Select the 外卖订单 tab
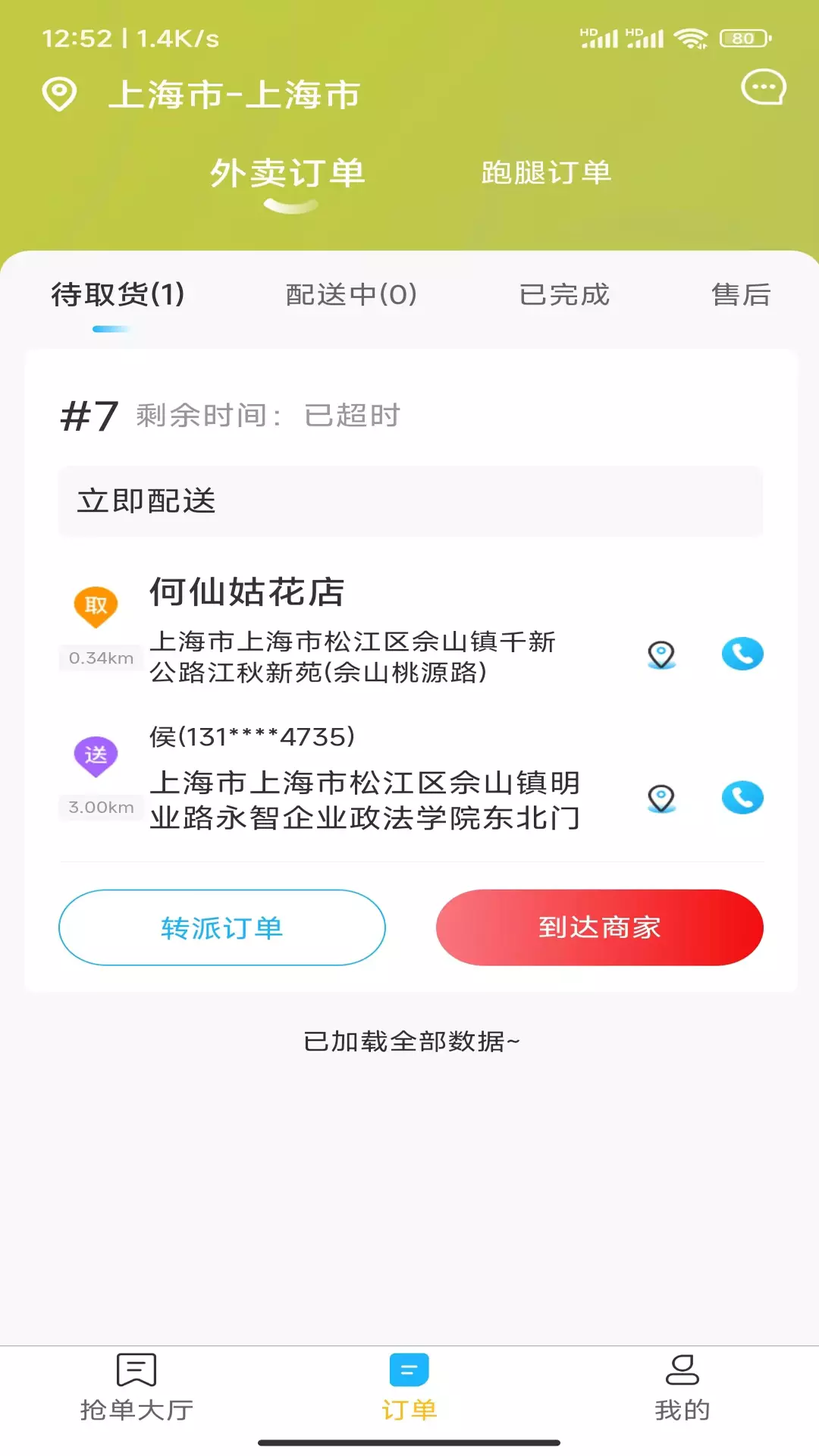This screenshot has height=1456, width=819. tap(288, 174)
